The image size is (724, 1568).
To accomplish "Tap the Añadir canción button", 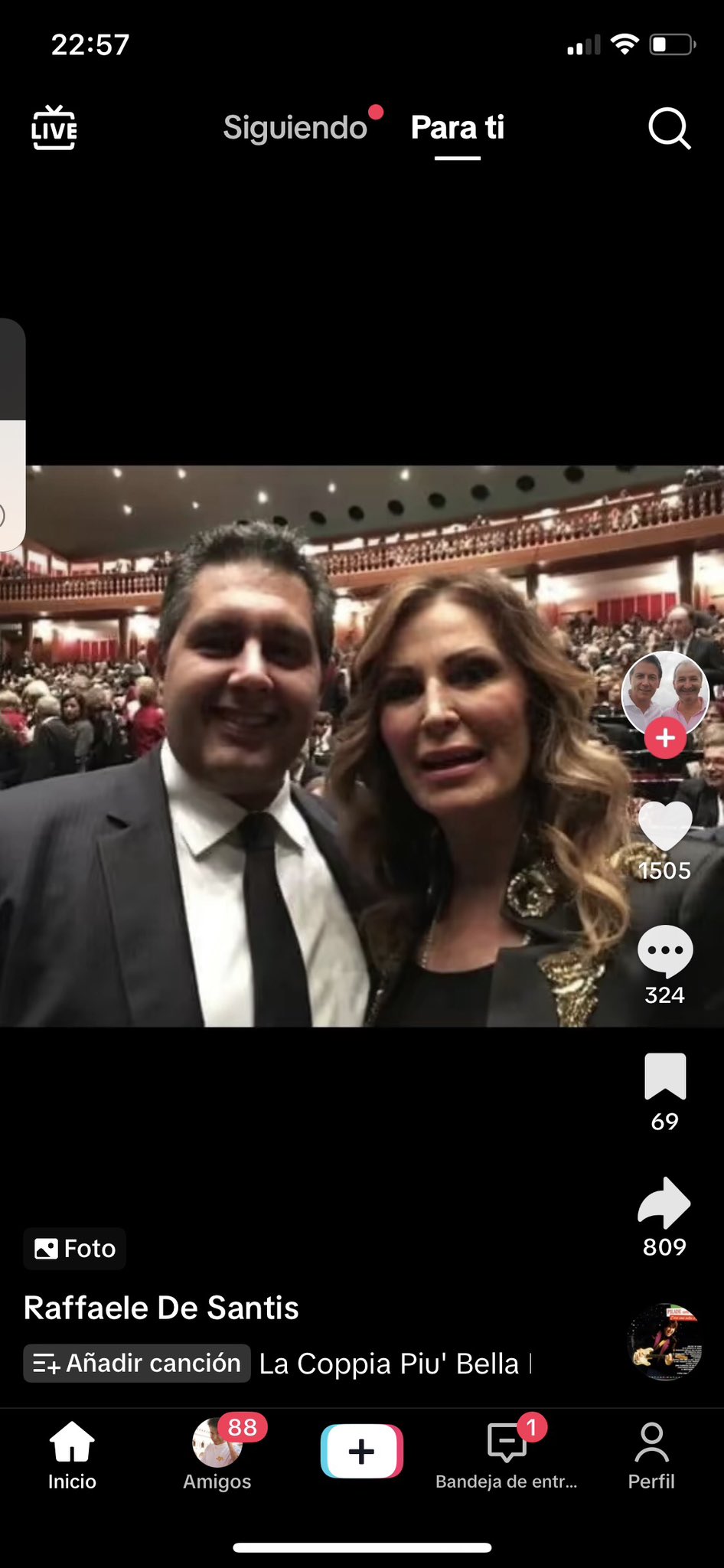I will click(137, 1364).
